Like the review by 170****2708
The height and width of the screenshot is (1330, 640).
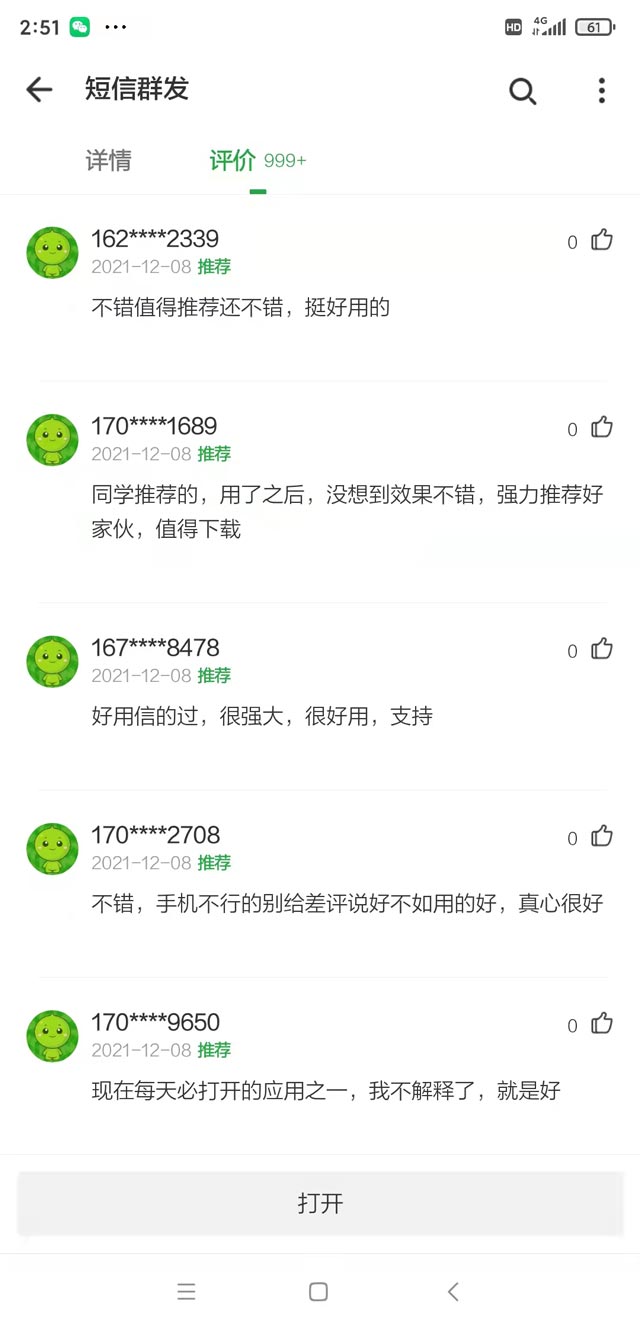click(x=601, y=837)
